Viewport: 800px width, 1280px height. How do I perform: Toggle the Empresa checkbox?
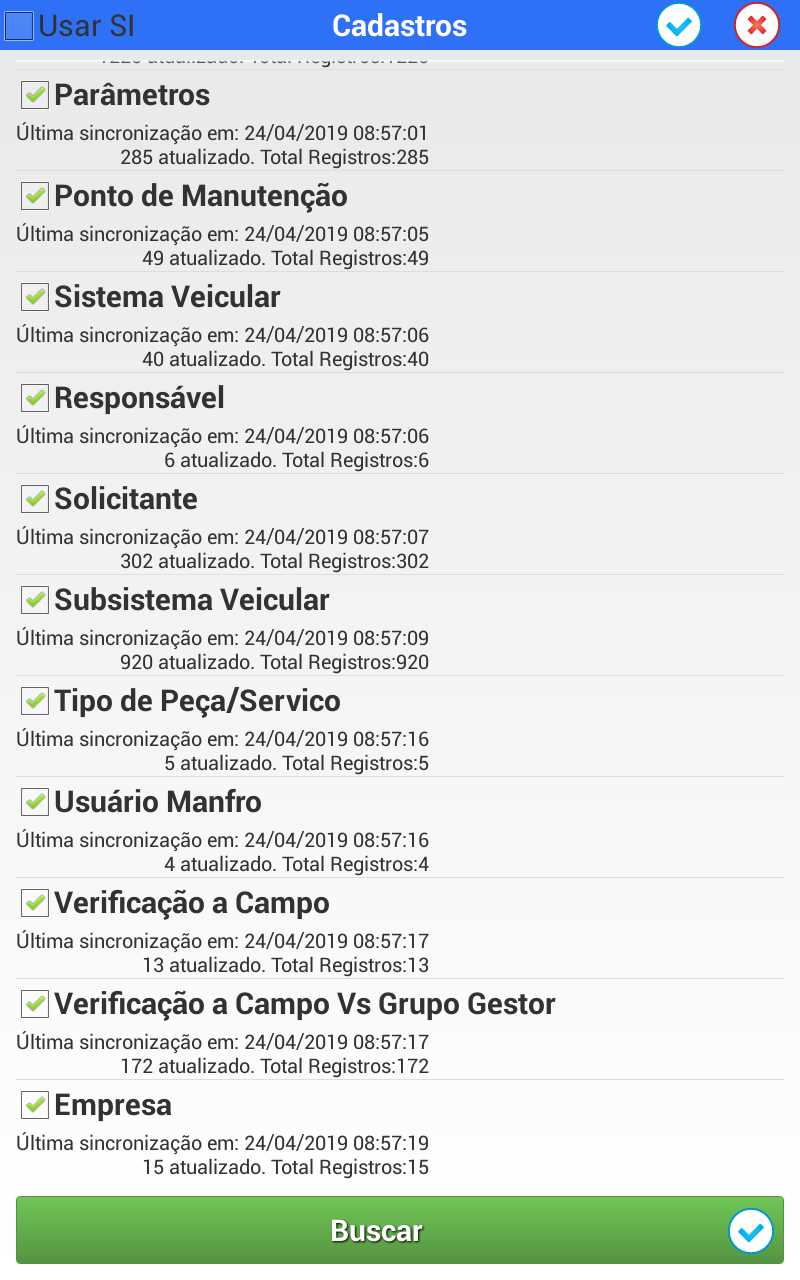click(35, 1105)
